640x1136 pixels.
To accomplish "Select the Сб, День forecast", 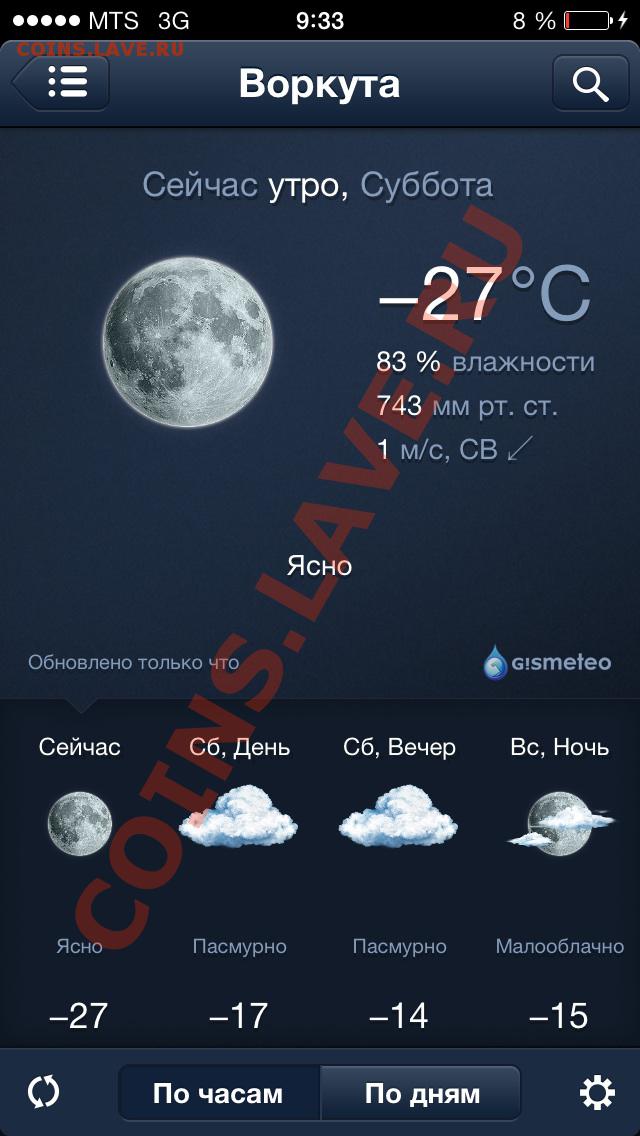I will [239, 880].
